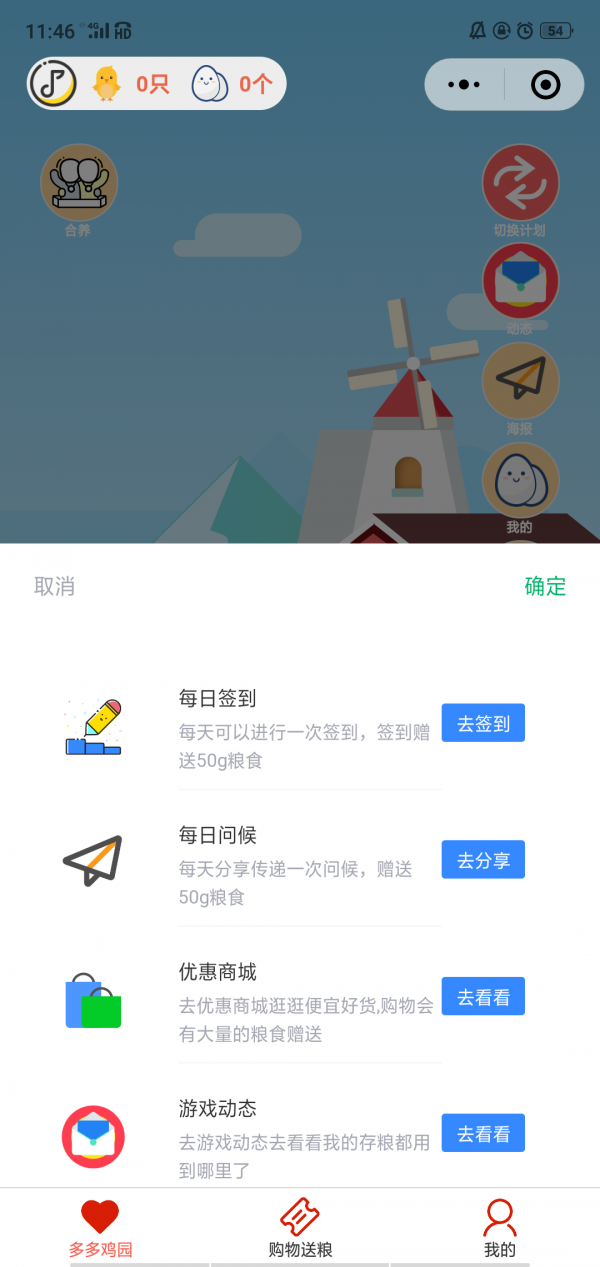Switch to the 多多鸡园 tab

(x=100, y=1227)
